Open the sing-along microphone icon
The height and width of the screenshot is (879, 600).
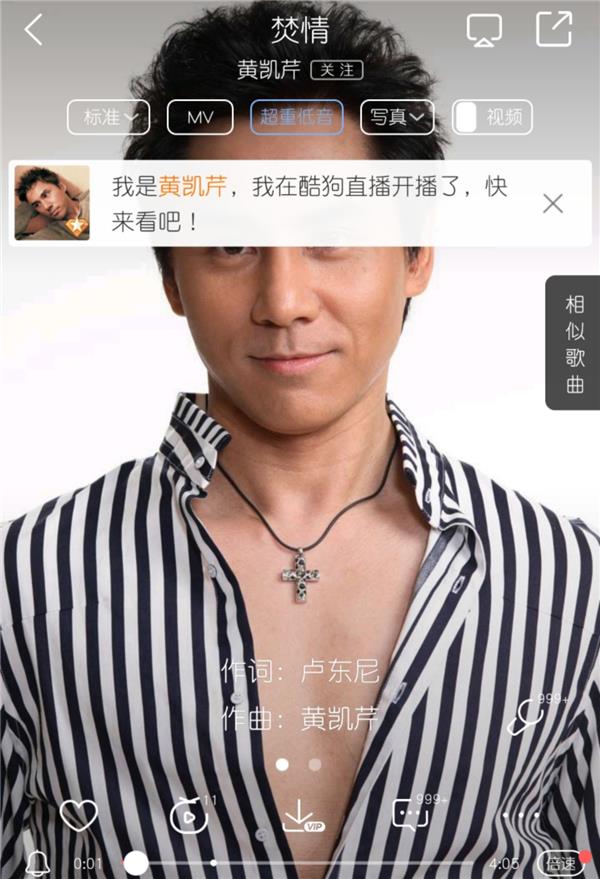[526, 717]
